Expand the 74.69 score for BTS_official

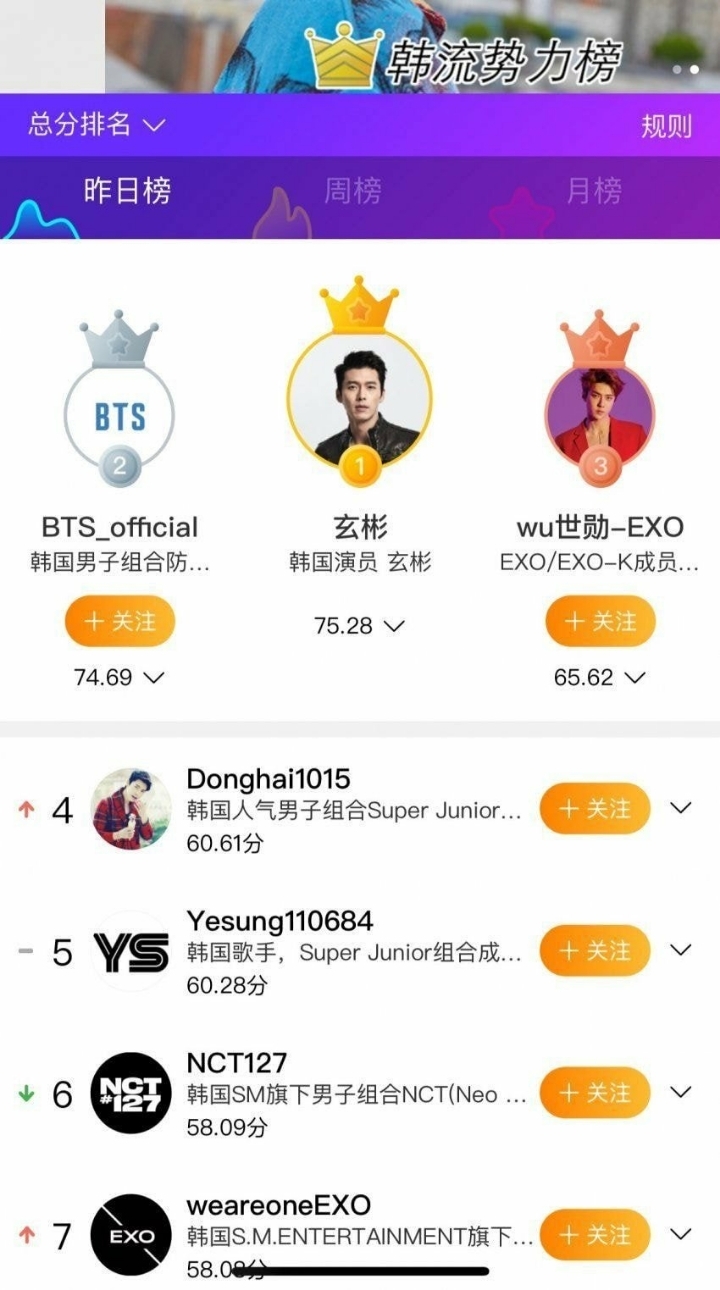pyautogui.click(x=119, y=677)
